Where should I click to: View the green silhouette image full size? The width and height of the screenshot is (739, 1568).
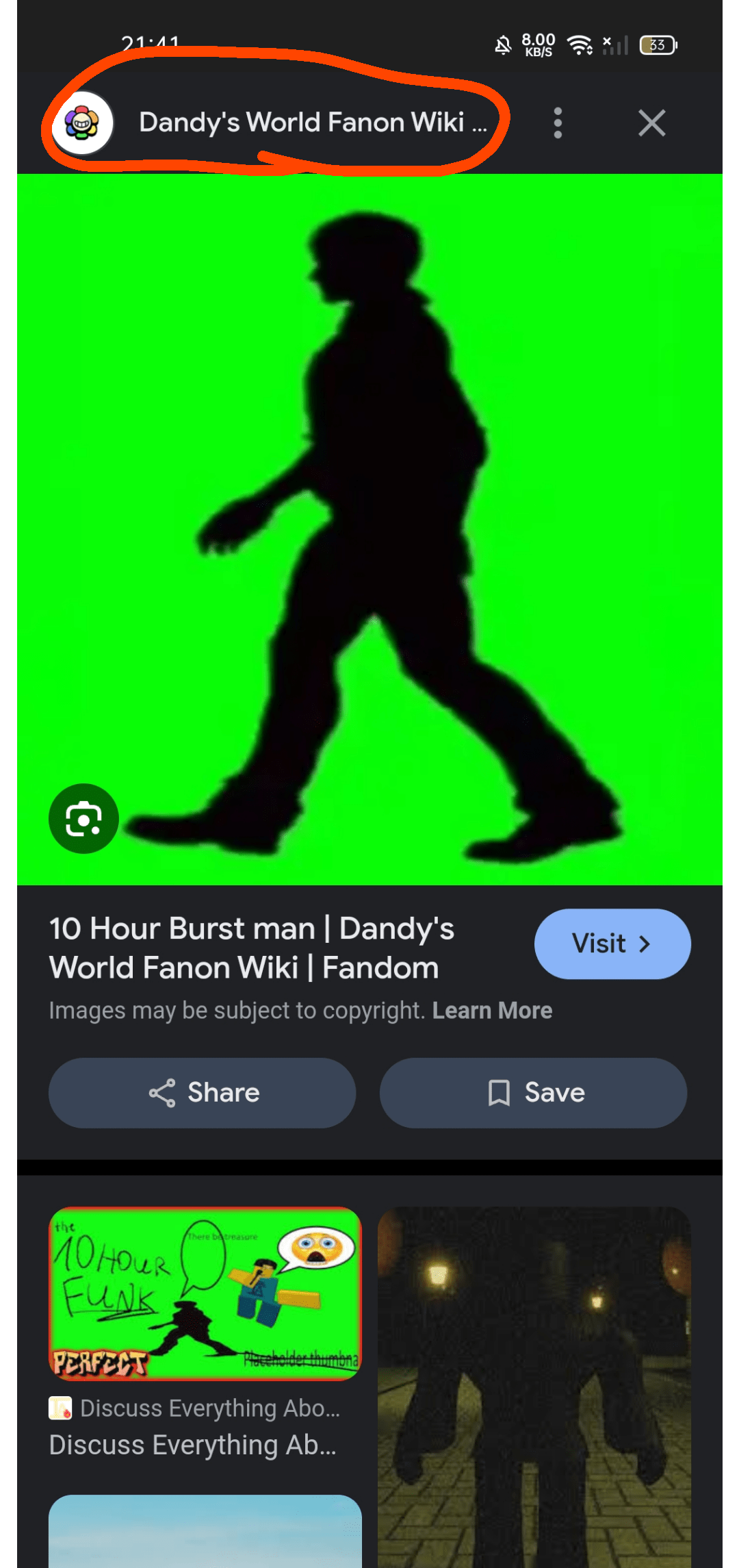coord(369,529)
